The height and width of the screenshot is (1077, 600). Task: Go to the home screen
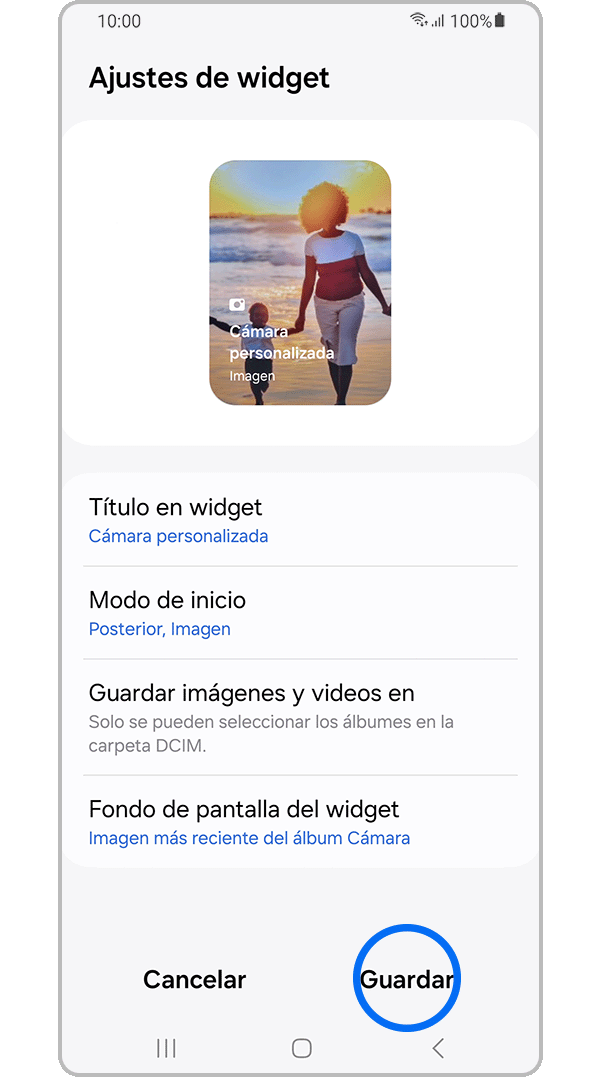click(x=301, y=1047)
